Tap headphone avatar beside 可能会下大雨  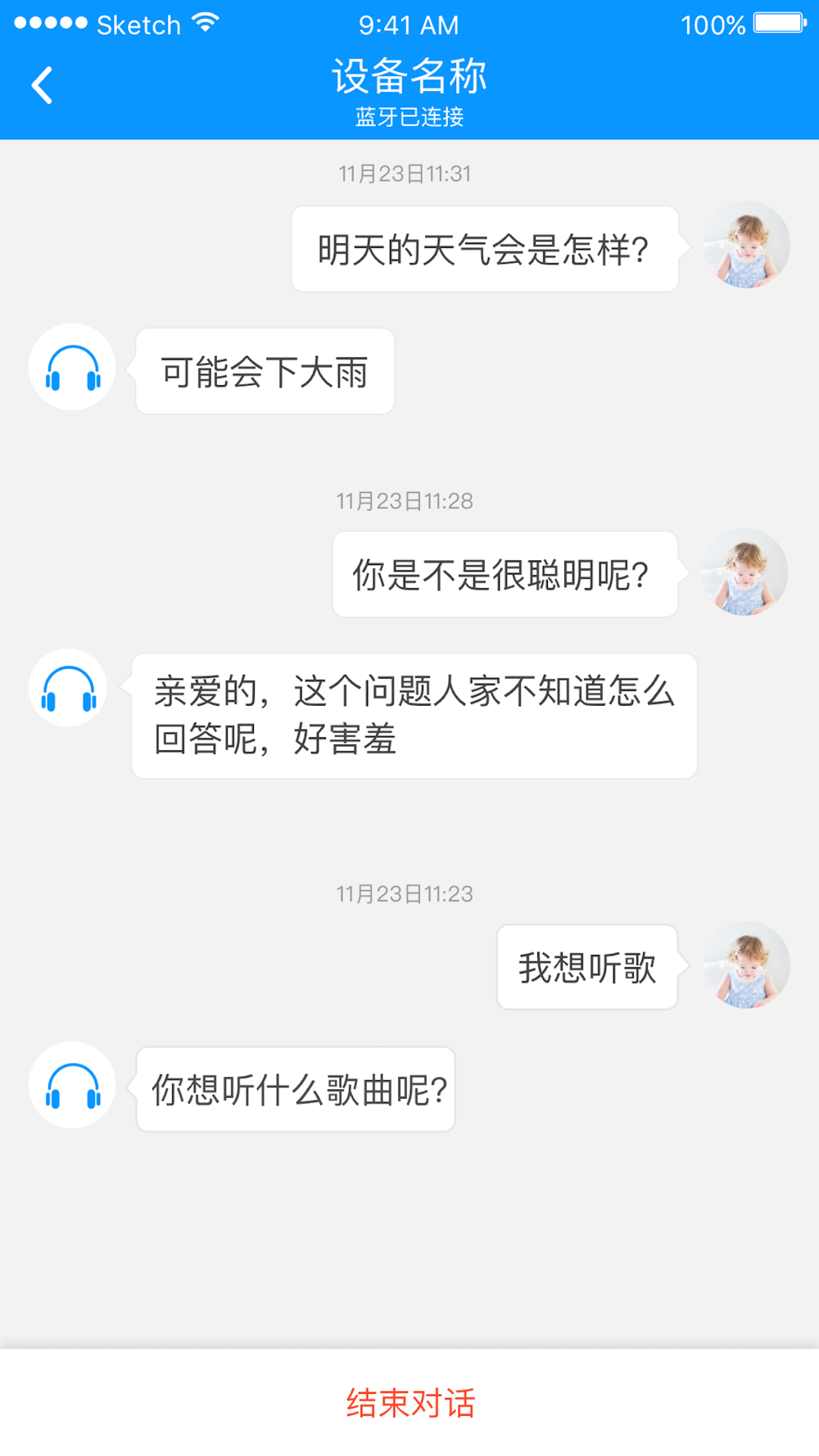72,368
